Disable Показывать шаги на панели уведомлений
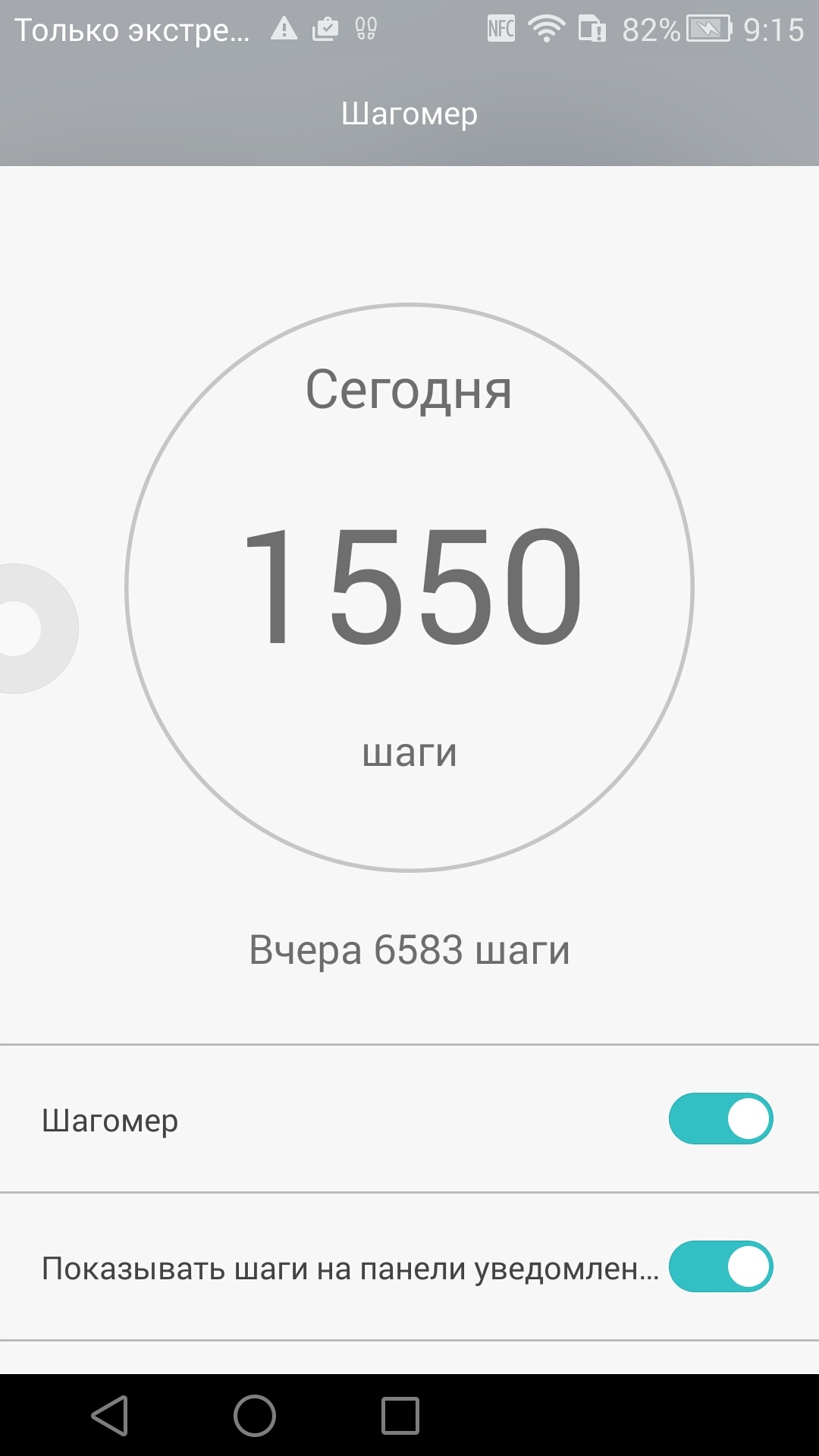 tap(720, 1266)
